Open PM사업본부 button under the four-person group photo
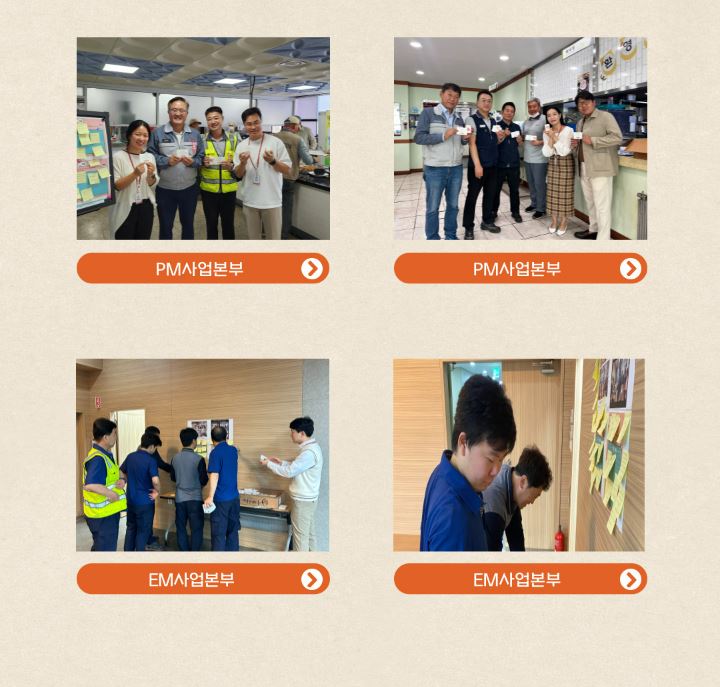Viewport: 720px width, 687px height. [203, 268]
